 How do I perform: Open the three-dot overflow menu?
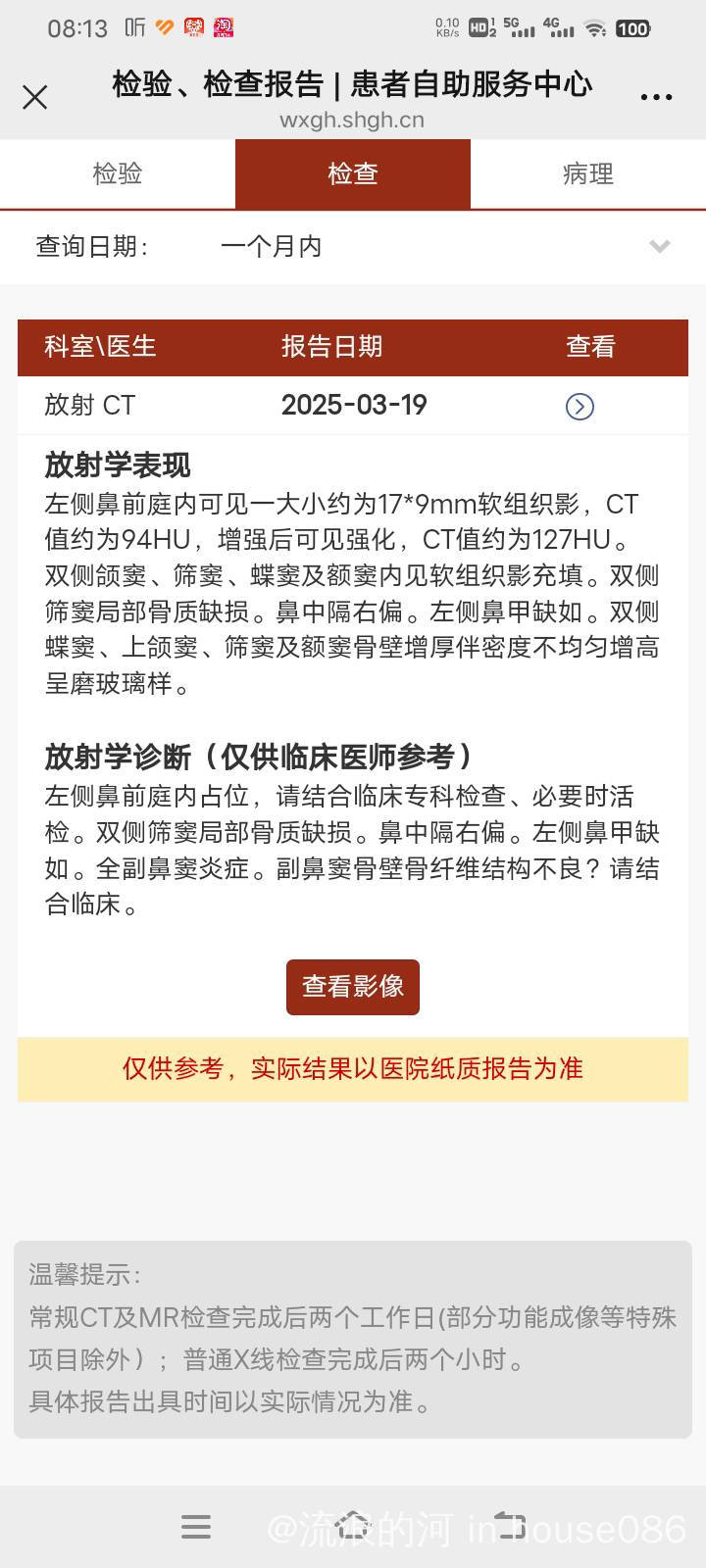point(656,97)
